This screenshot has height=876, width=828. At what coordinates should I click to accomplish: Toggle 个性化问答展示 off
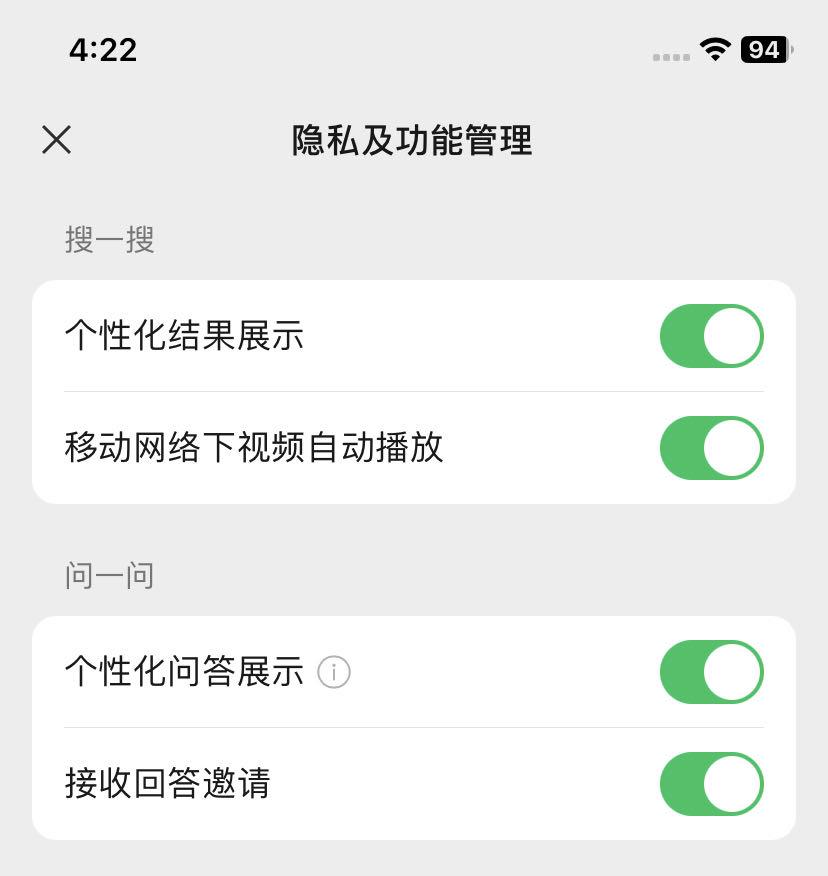(x=711, y=672)
